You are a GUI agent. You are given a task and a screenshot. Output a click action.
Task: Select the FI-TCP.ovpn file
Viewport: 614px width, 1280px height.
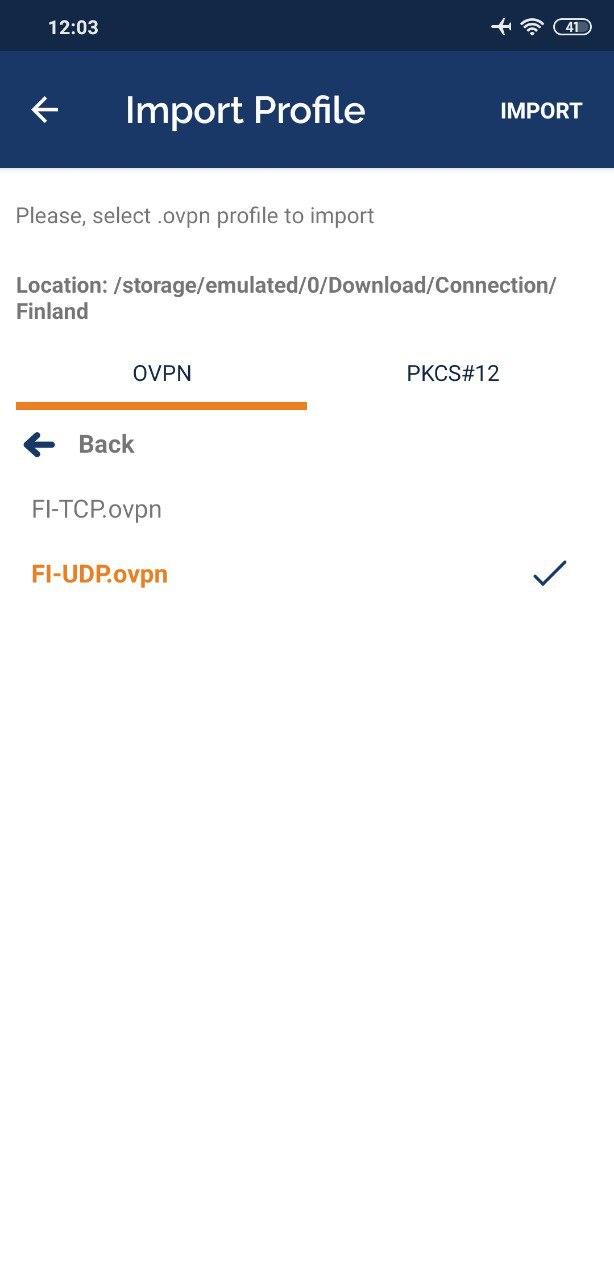[x=307, y=510]
